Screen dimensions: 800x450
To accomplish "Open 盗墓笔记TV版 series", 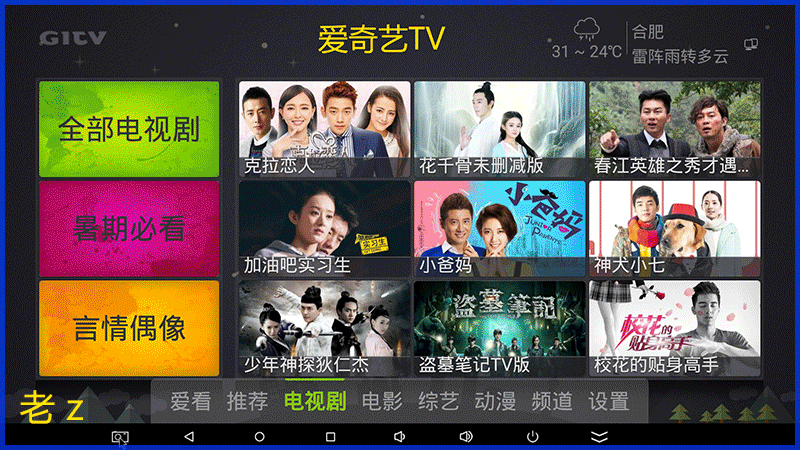I will point(499,328).
